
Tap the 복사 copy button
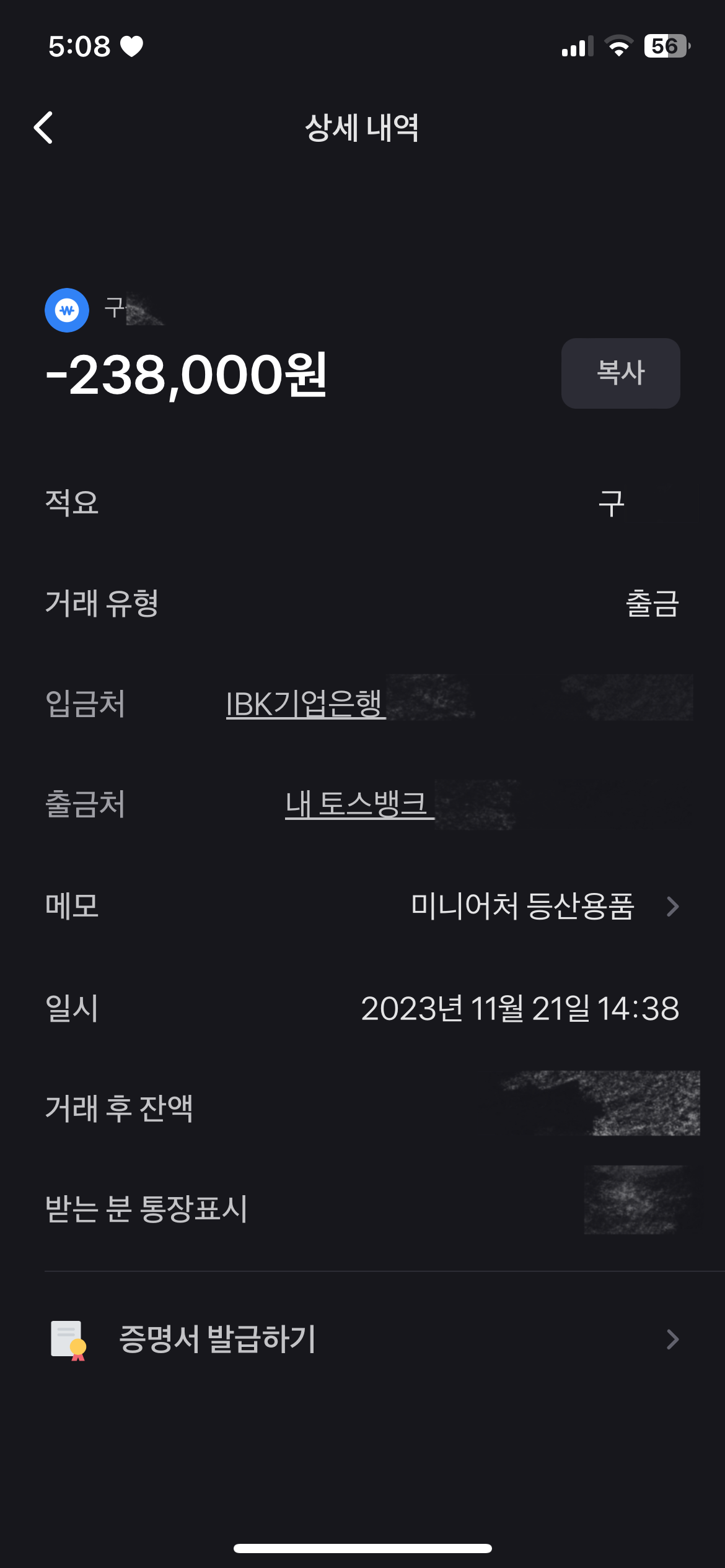[620, 373]
